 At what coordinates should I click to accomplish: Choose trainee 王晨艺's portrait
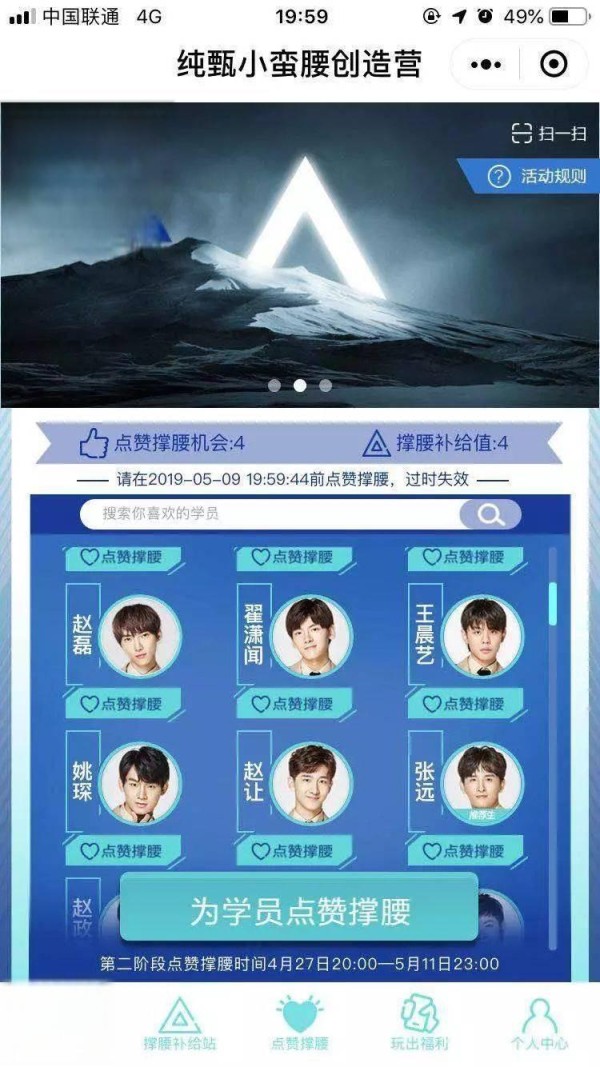pyautogui.click(x=483, y=636)
